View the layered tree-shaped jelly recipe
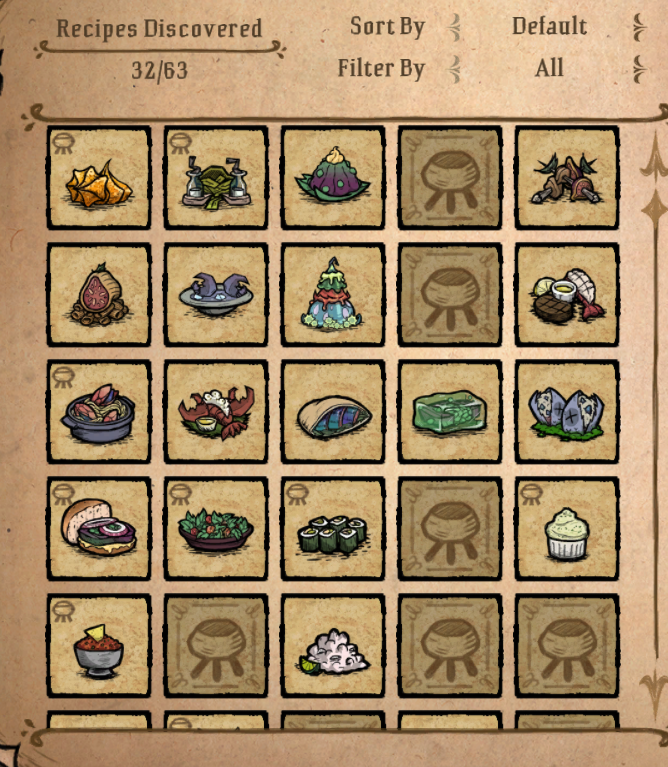 point(333,295)
